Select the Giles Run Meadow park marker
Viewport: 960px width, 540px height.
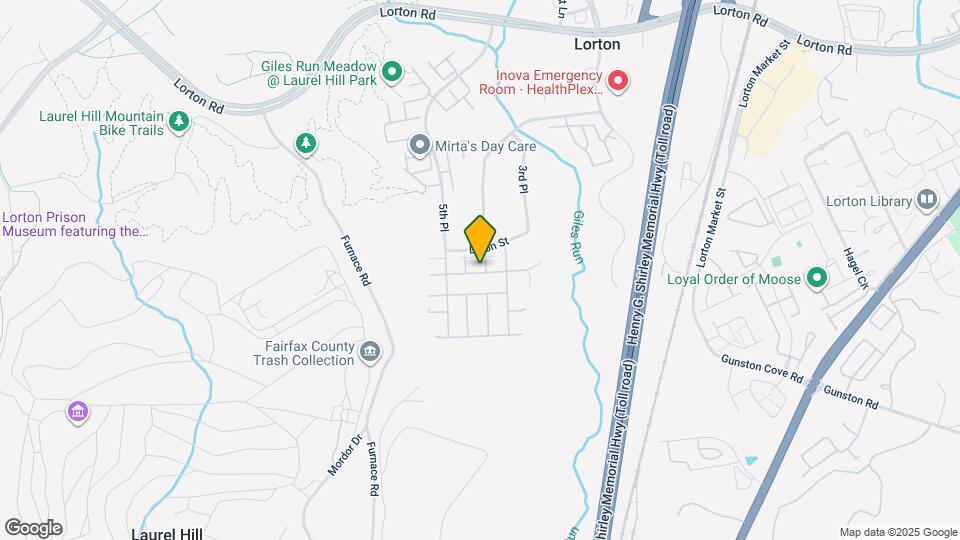pyautogui.click(x=393, y=71)
